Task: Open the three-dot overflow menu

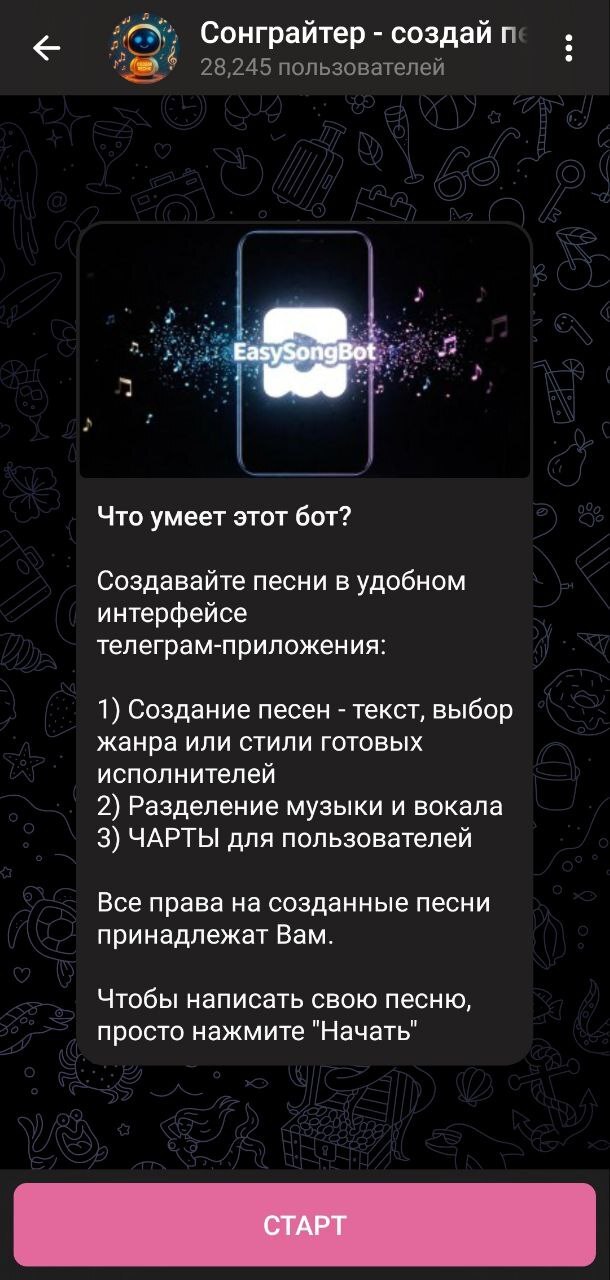Action: (569, 48)
